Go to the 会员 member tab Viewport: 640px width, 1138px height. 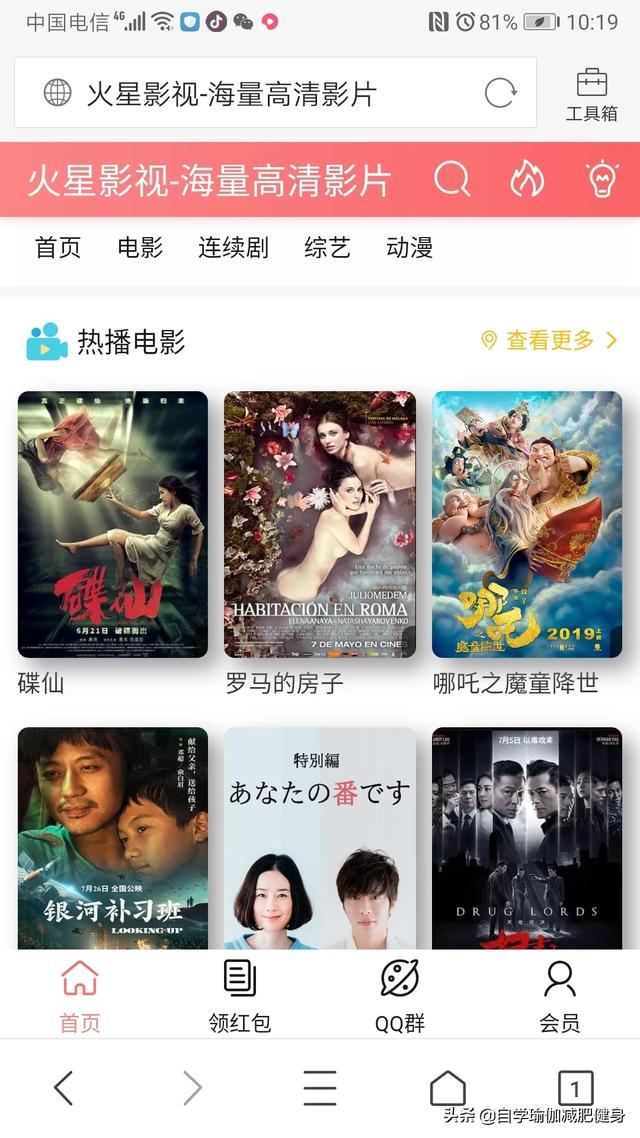[x=559, y=996]
